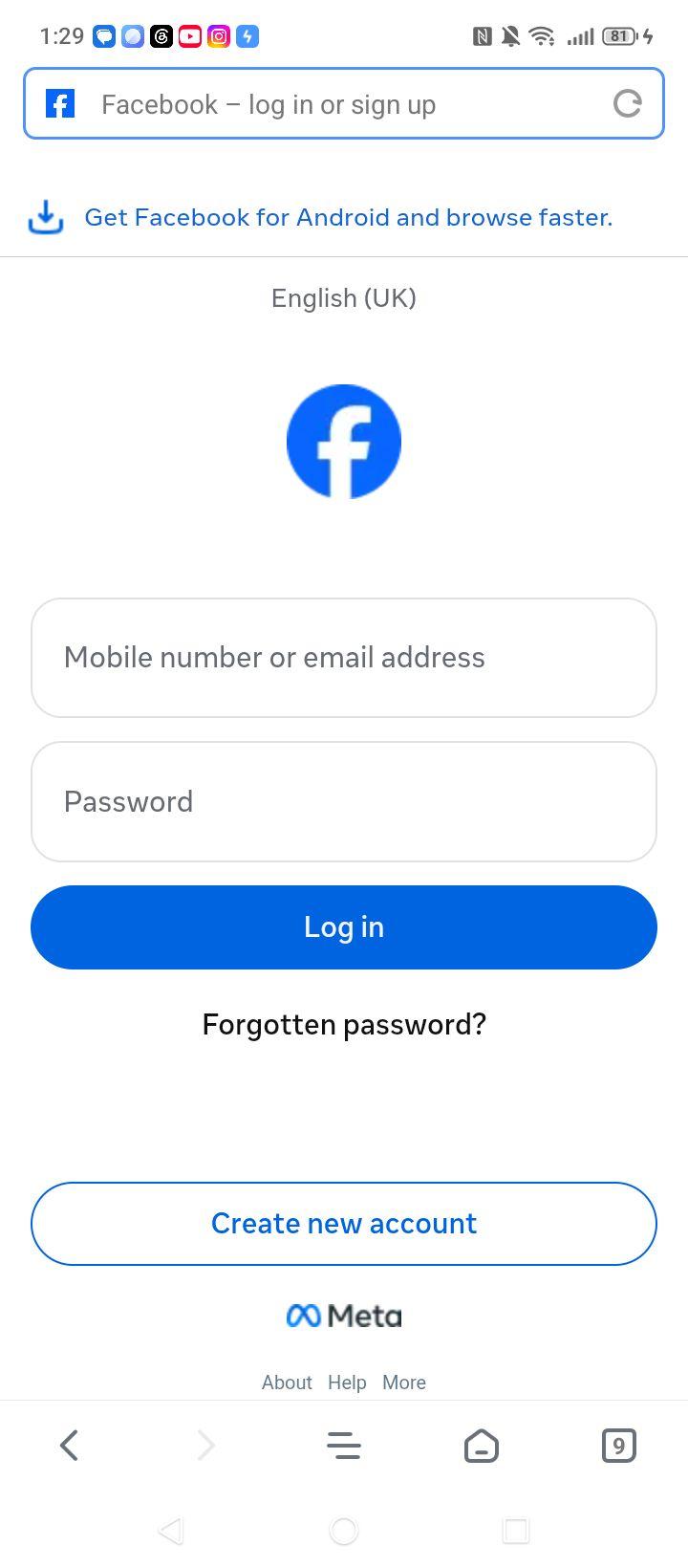Viewport: 688px width, 1568px height.
Task: Create new account
Action: 344,1224
